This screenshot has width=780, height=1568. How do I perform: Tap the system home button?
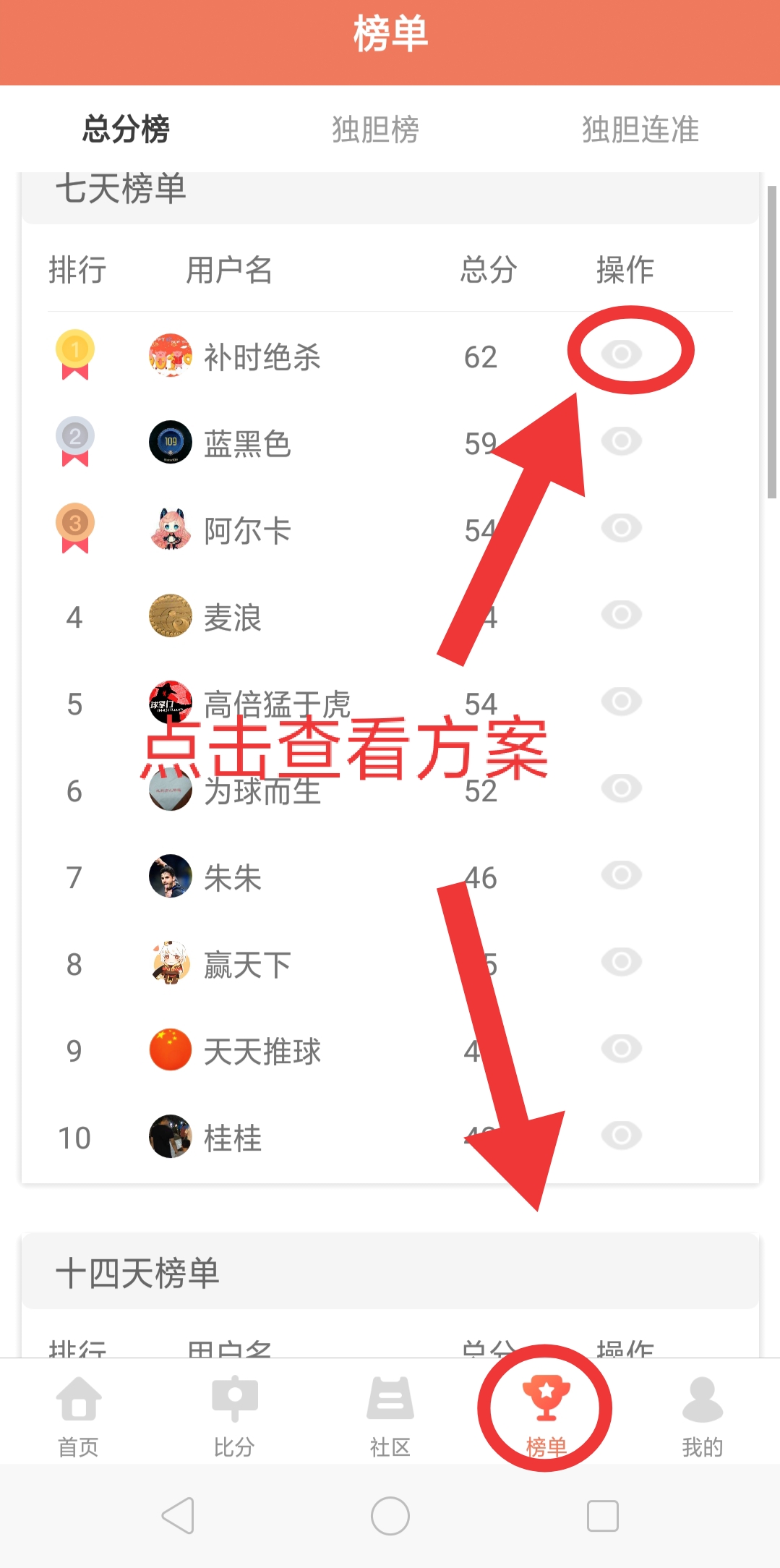click(390, 1515)
